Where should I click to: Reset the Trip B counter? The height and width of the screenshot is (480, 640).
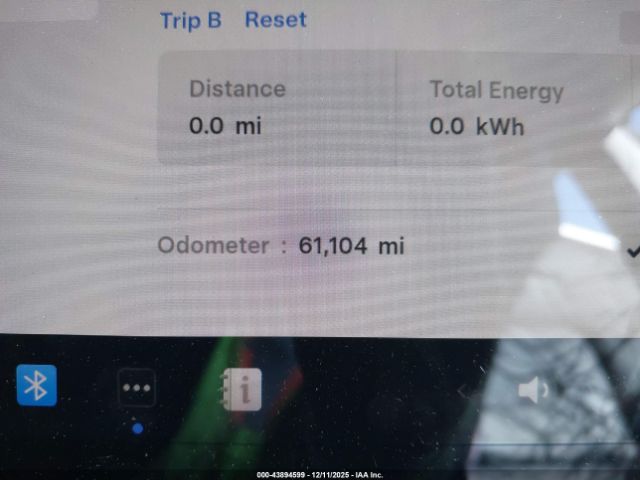275,20
